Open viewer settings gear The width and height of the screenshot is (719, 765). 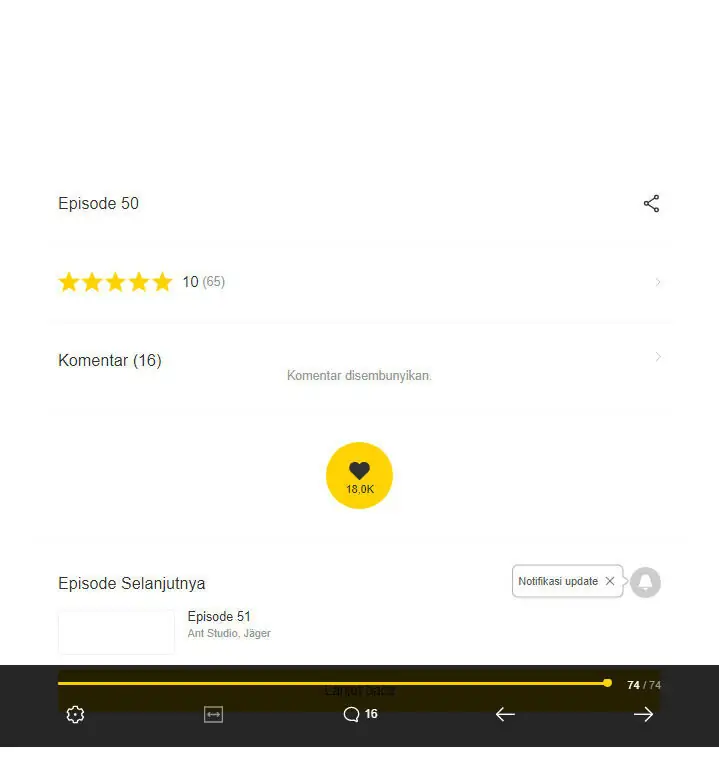pos(75,714)
